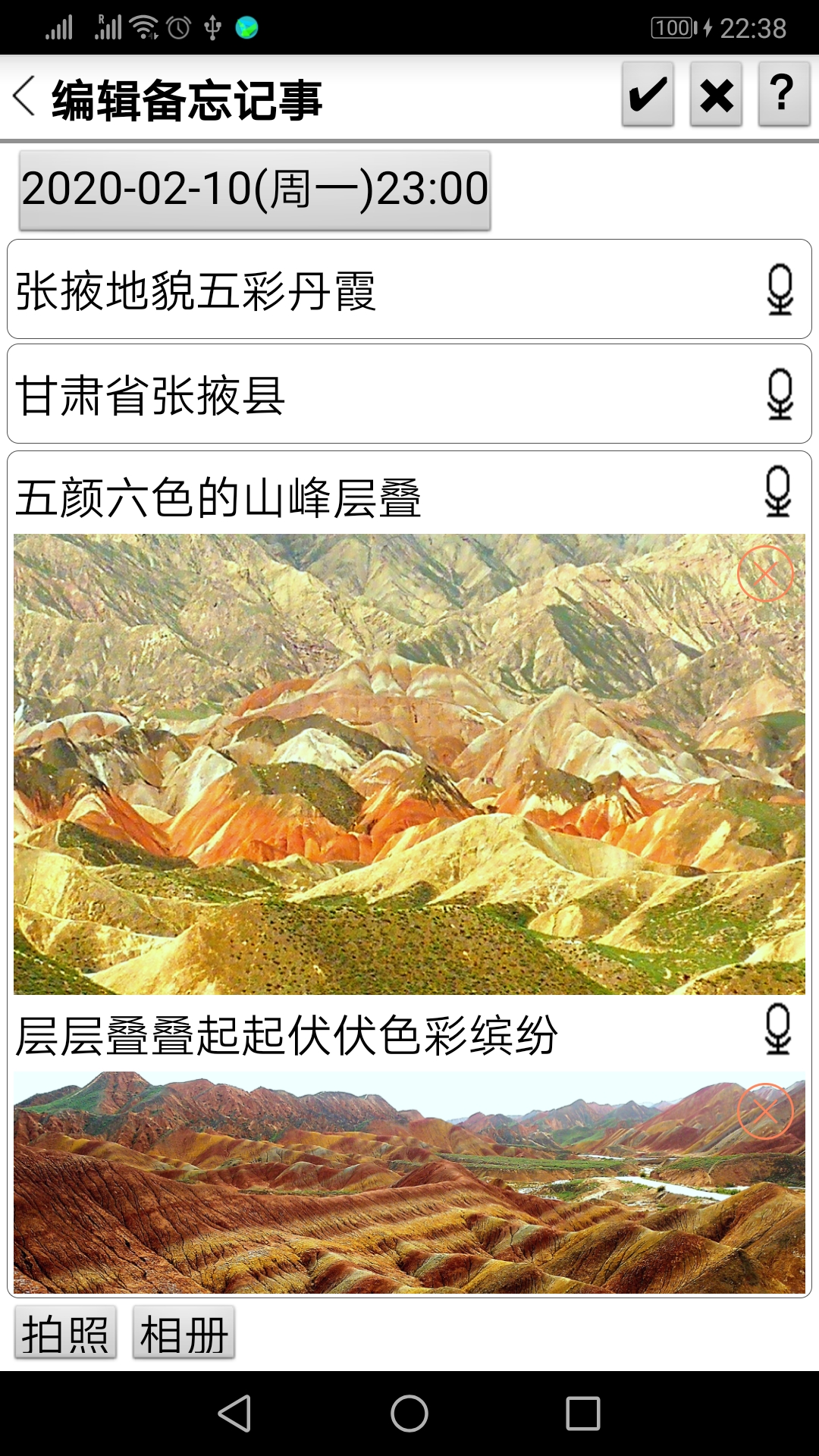Go back using the back arrow
The width and height of the screenshot is (819, 1456).
(x=23, y=97)
